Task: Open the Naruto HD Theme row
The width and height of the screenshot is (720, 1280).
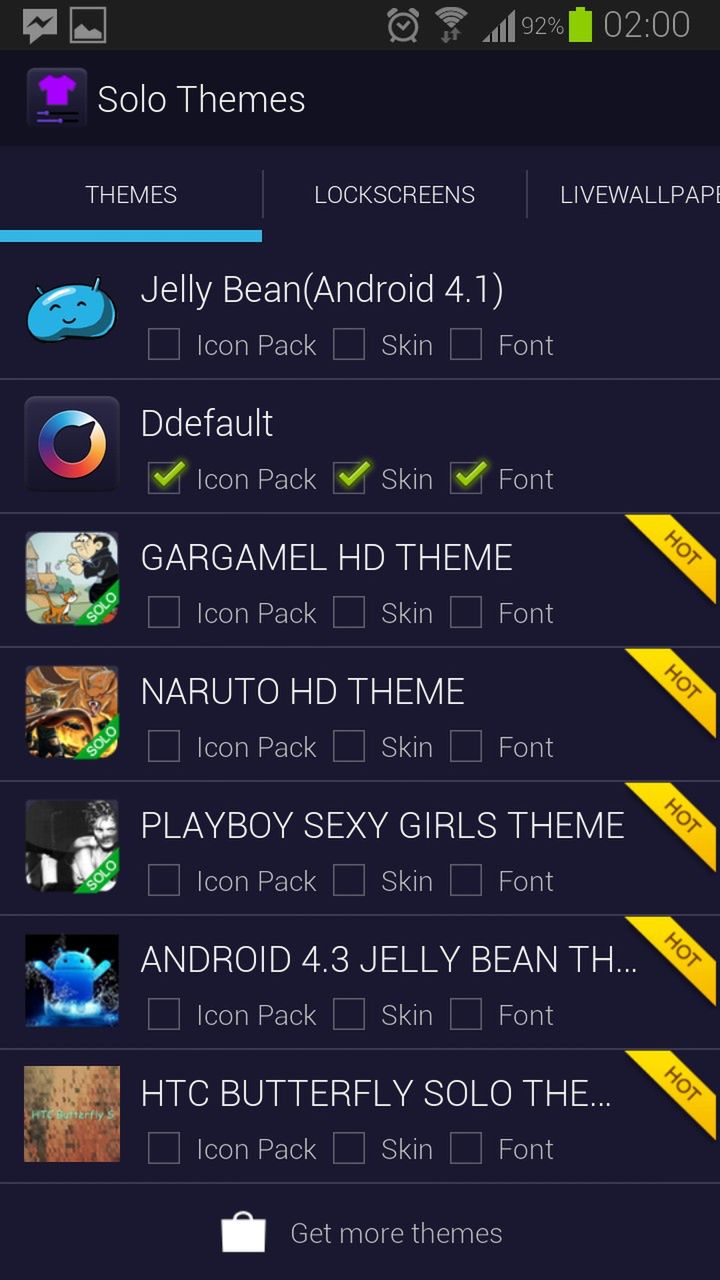Action: click(302, 691)
